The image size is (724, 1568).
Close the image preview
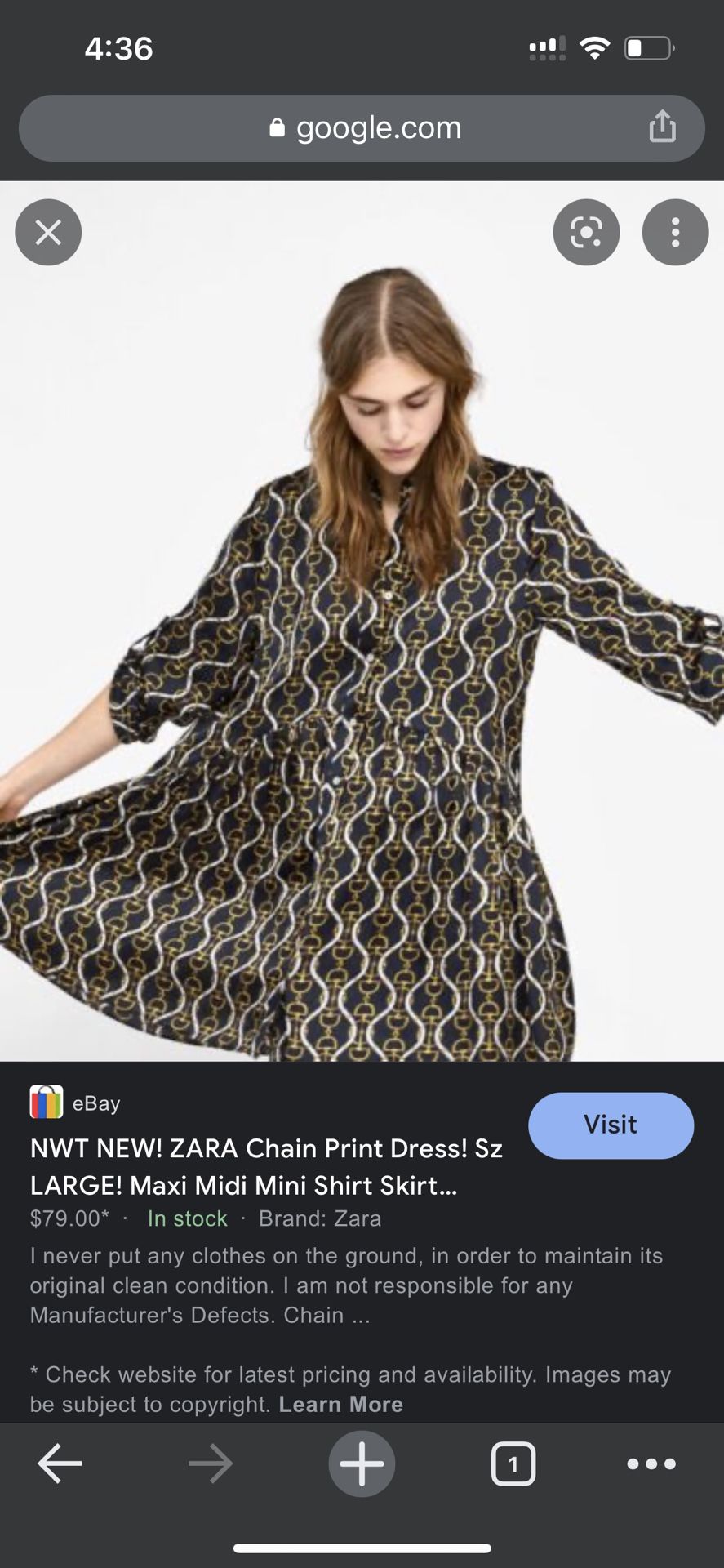[x=48, y=233]
